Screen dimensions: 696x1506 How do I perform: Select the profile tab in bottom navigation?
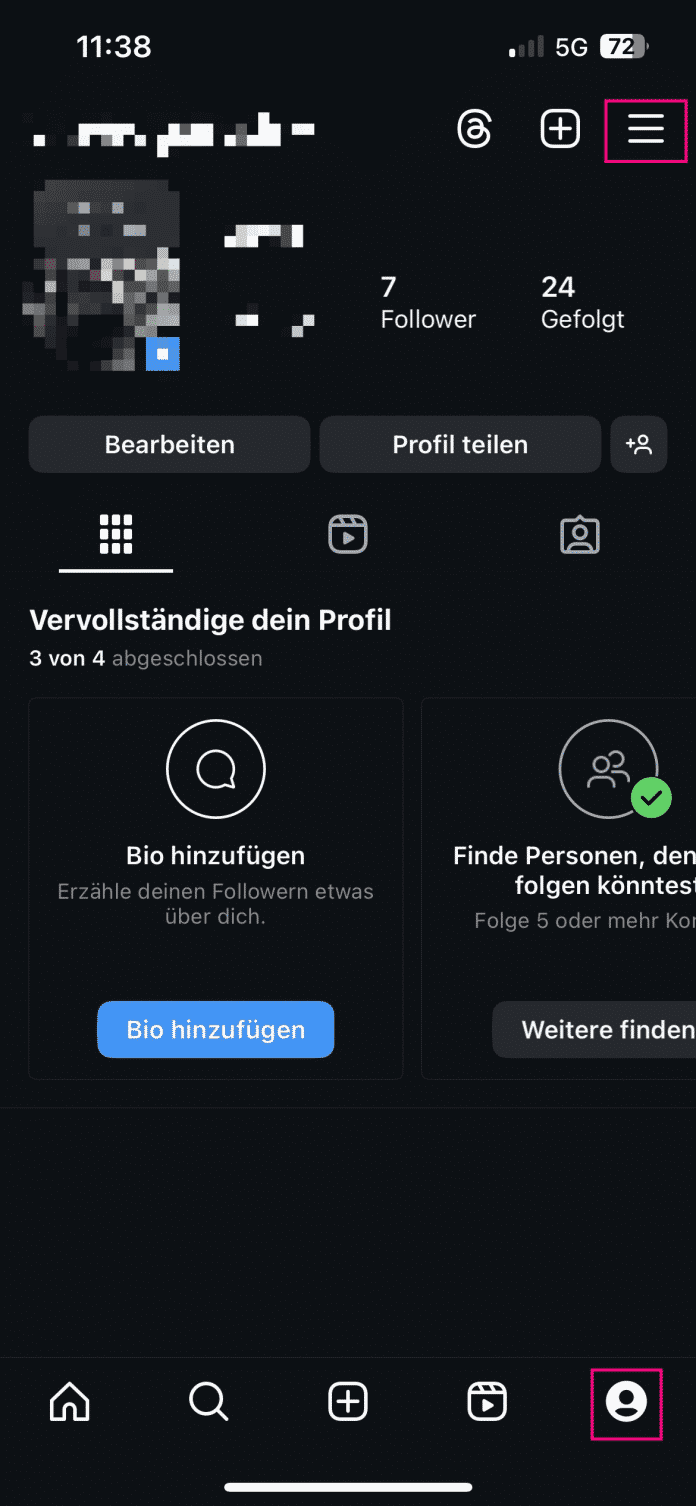coord(626,1401)
